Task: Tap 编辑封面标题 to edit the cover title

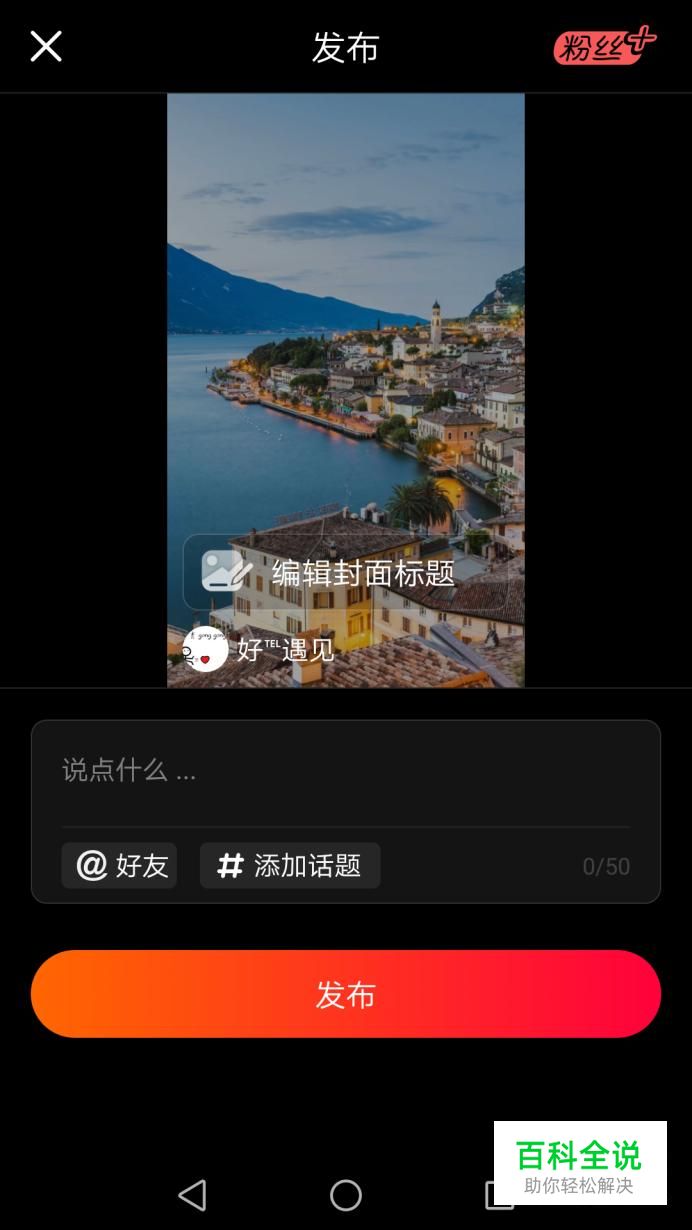Action: tap(345, 572)
